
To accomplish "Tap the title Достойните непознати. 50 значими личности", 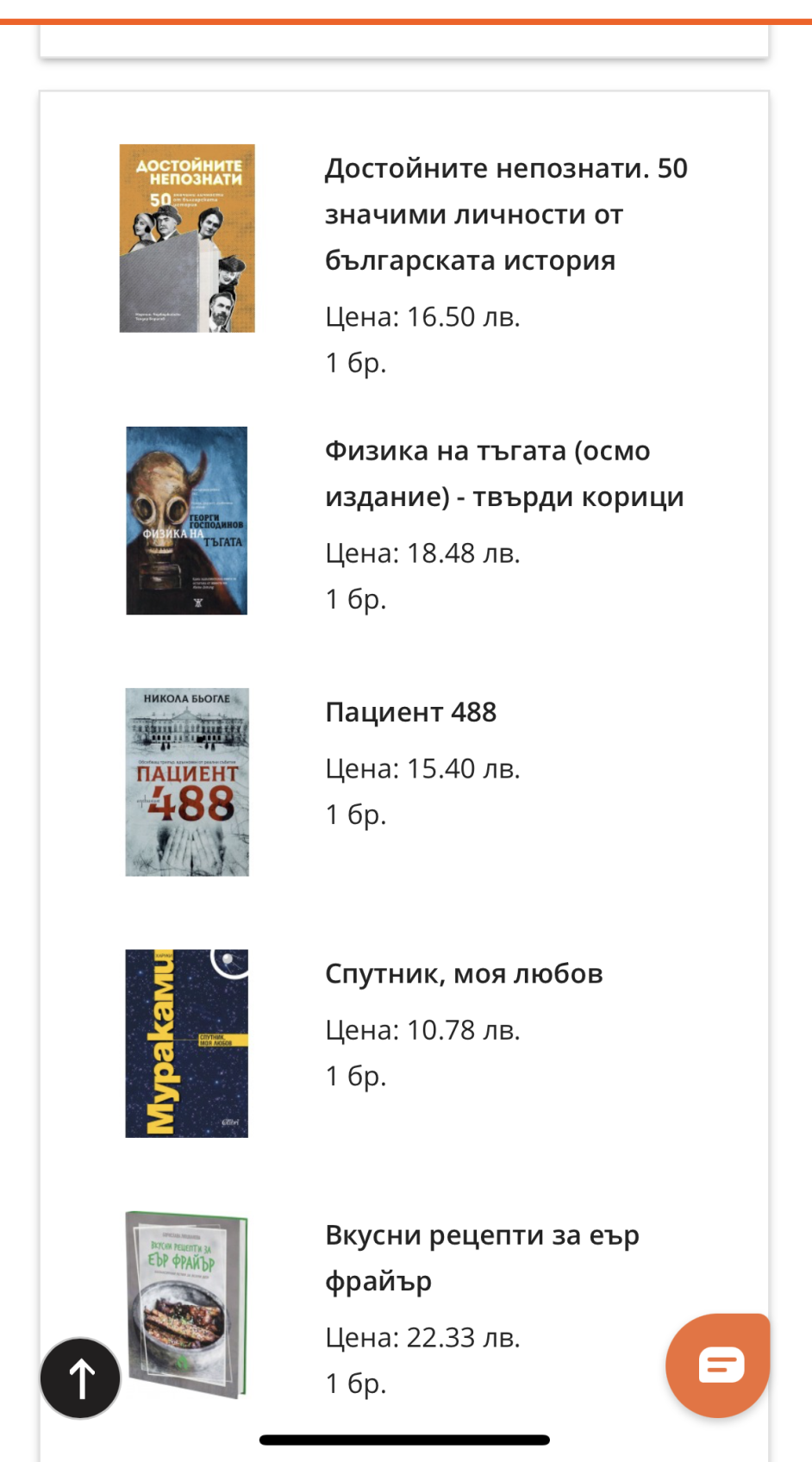I will pos(505,214).
